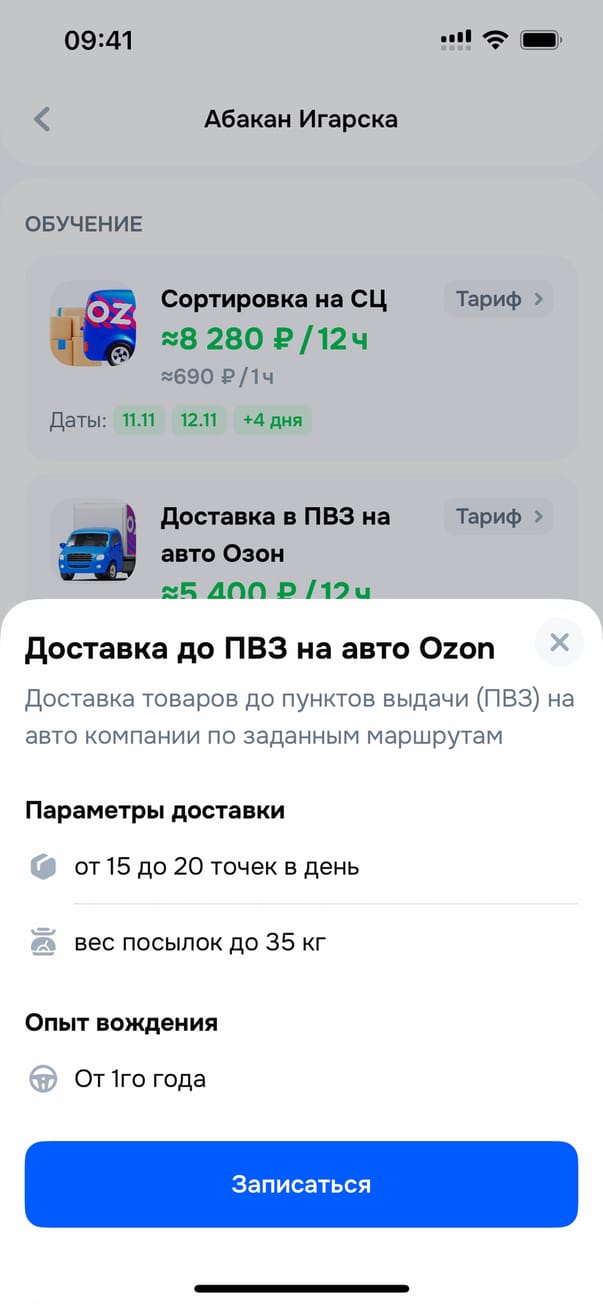The image size is (603, 1305).
Task: Go back from Абакан Игарска screen
Action: (x=42, y=120)
